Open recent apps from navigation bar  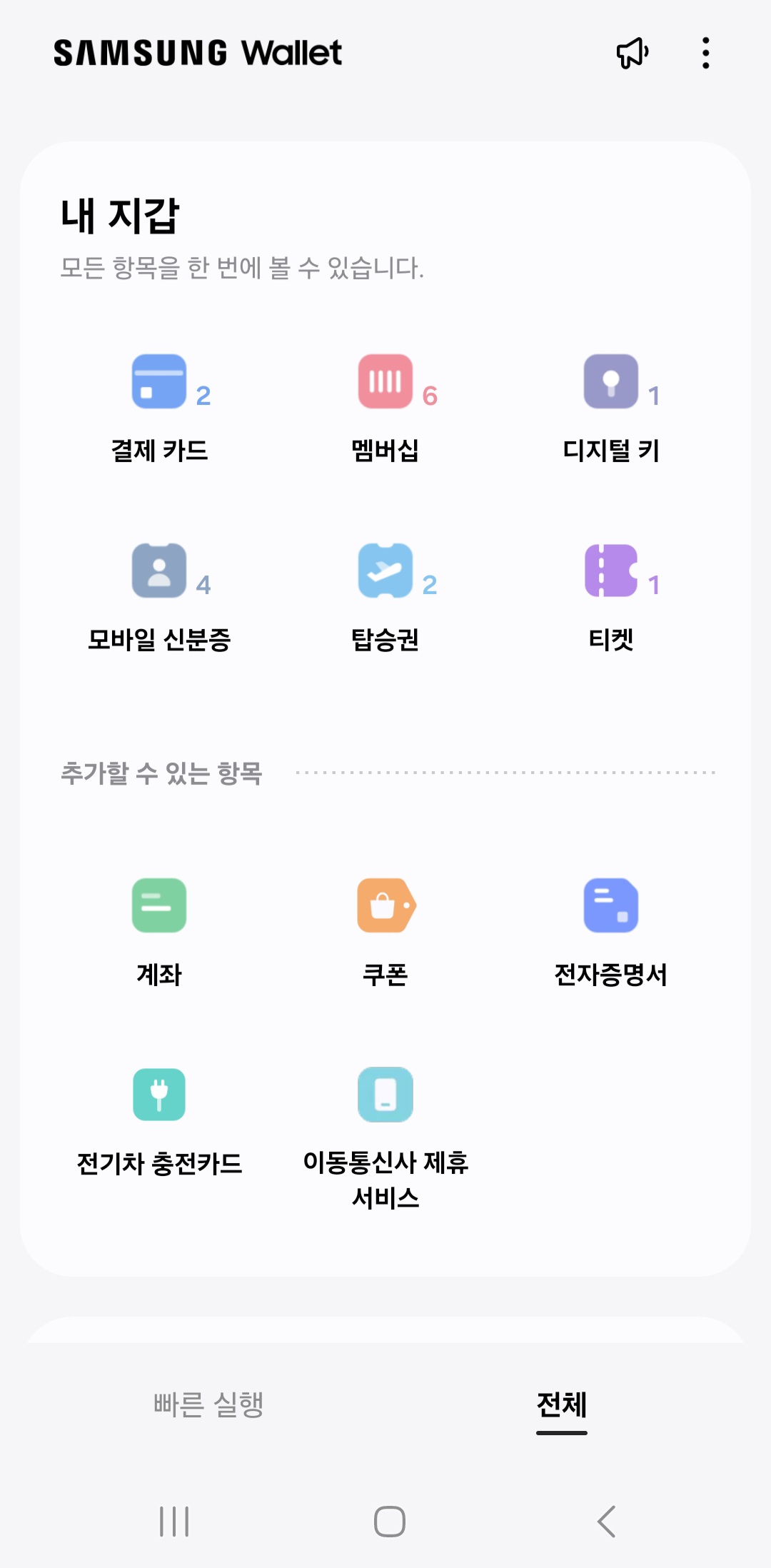(x=174, y=1522)
